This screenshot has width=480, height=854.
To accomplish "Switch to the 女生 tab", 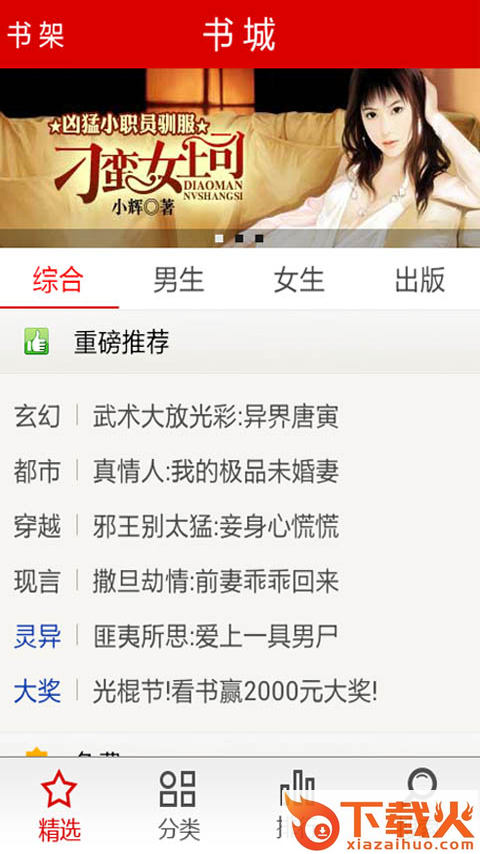I will (x=299, y=280).
